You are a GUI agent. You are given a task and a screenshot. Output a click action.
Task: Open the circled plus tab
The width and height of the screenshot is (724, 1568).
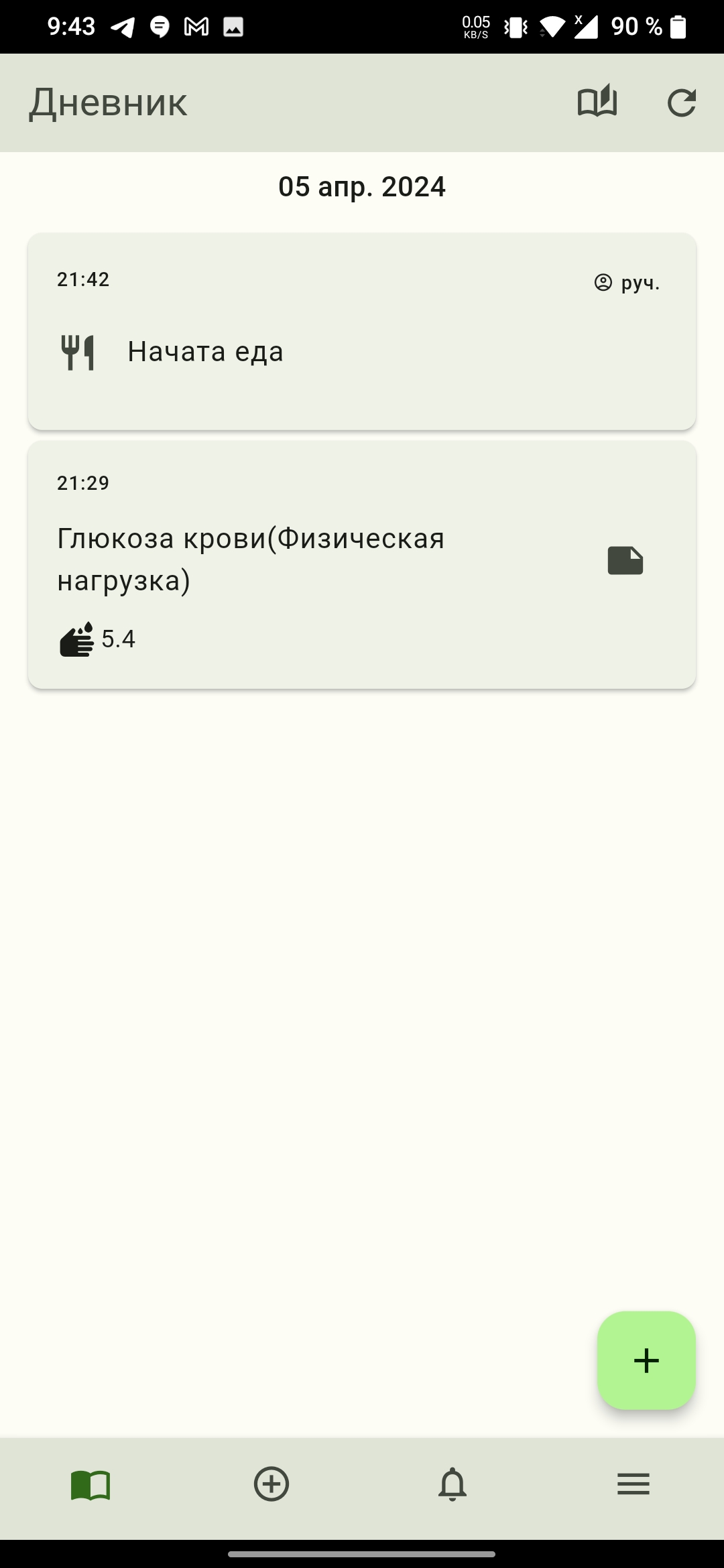[x=271, y=1485]
